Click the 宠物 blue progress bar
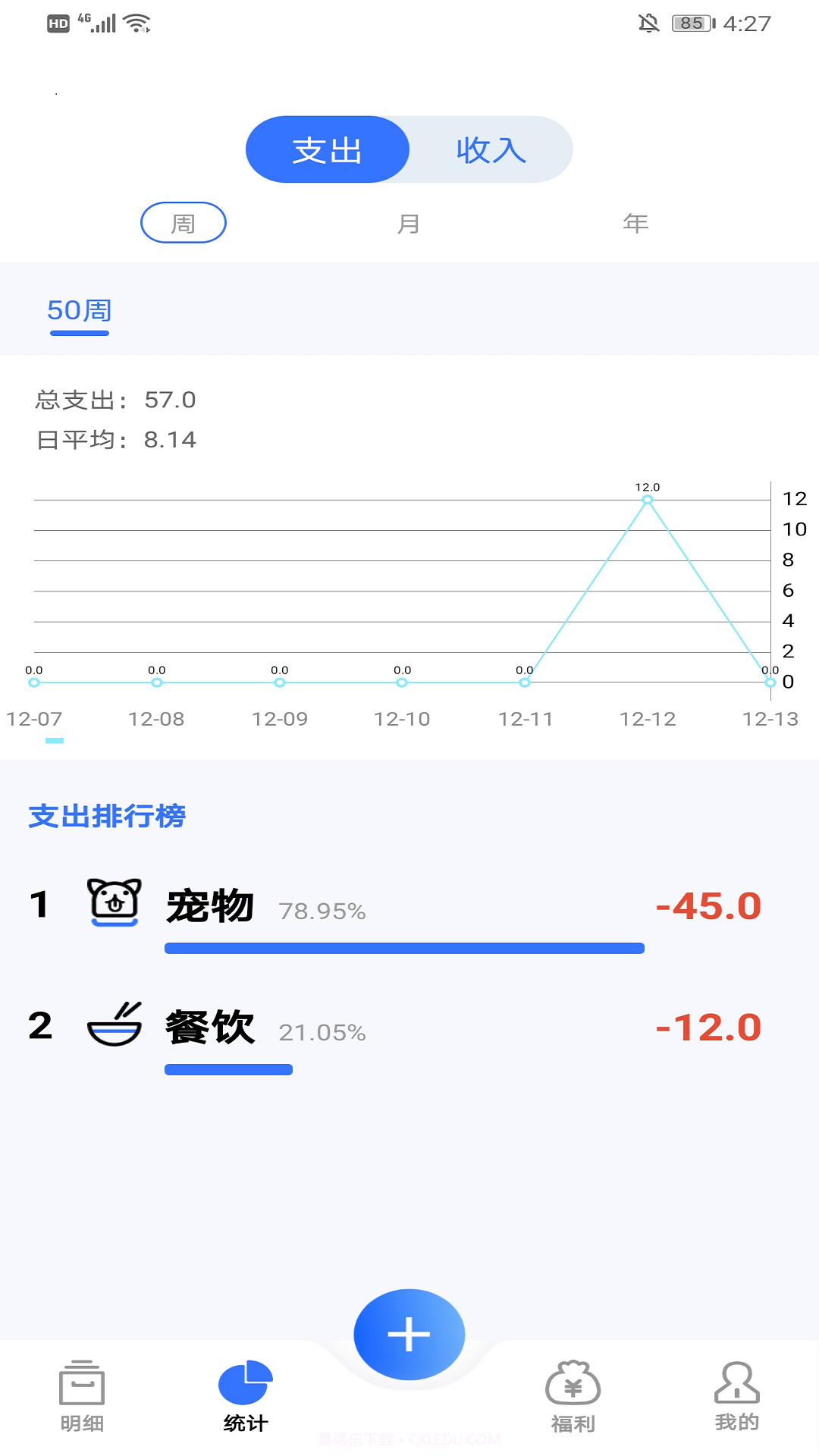The image size is (819, 1456). (404, 947)
